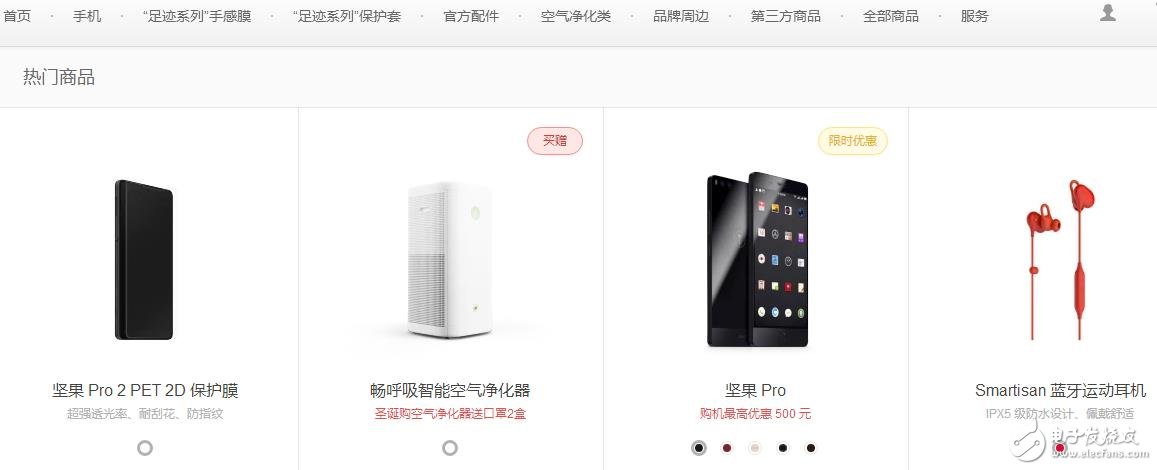Viewport: 1157px width, 470px height.
Task: Go to the 首页 home link
Action: 17,16
